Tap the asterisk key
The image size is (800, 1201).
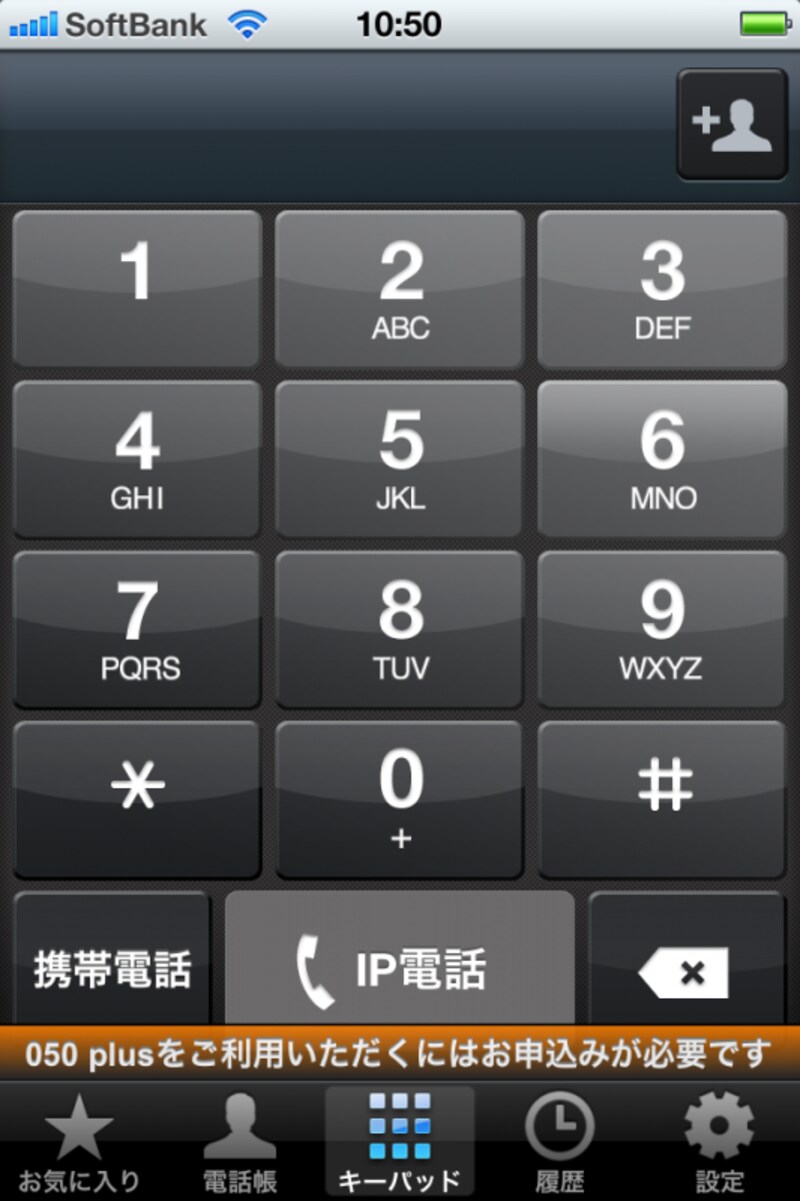pos(137,799)
